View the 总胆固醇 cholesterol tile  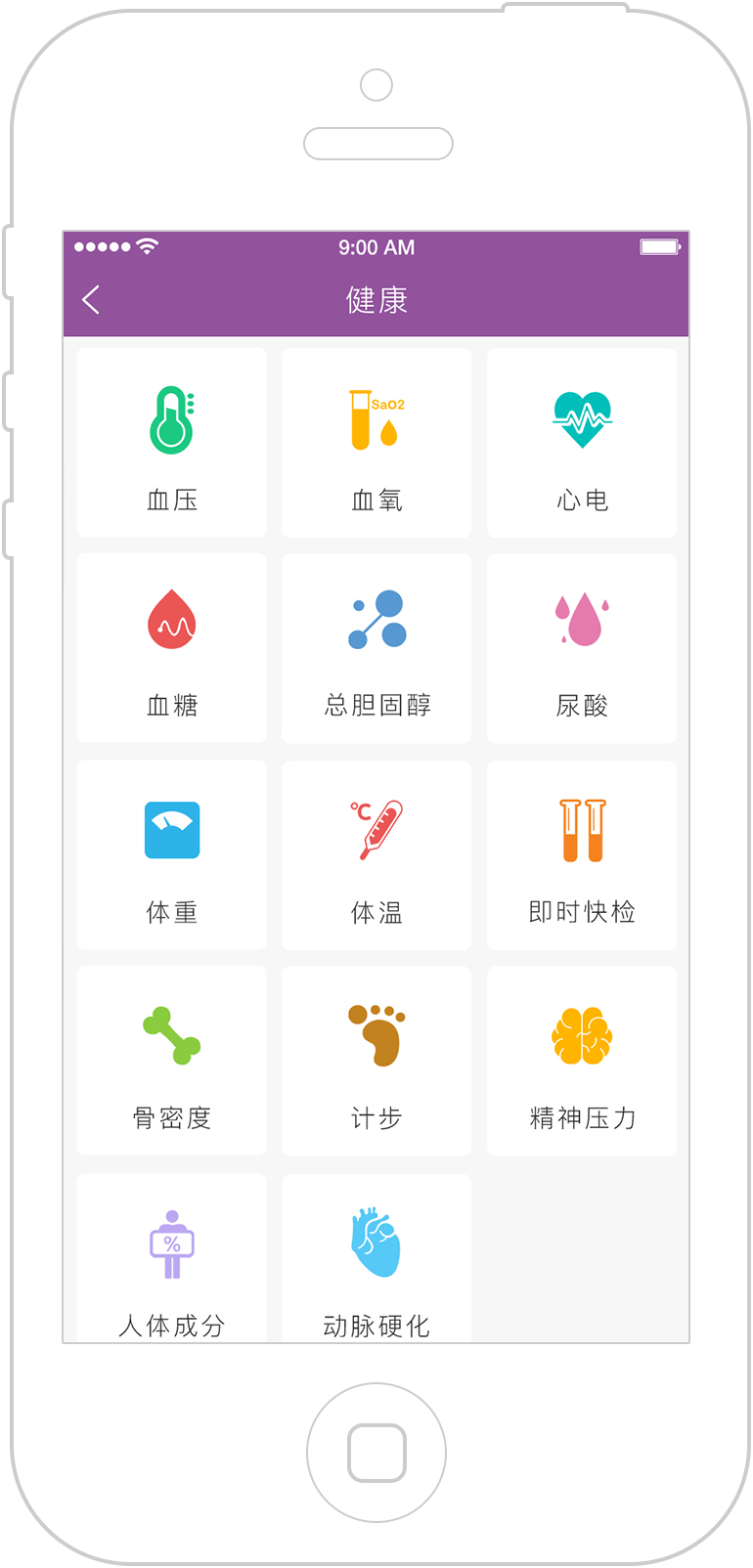376,648
